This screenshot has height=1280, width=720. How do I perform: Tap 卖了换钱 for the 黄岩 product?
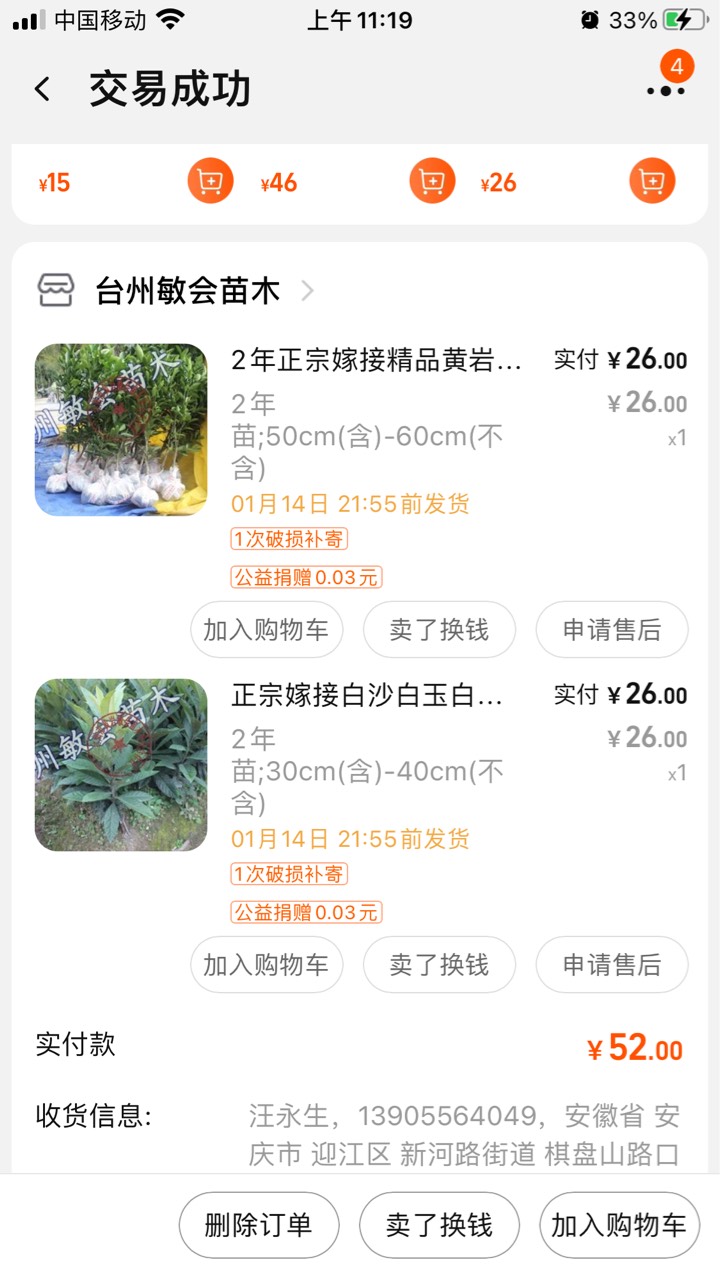click(439, 630)
